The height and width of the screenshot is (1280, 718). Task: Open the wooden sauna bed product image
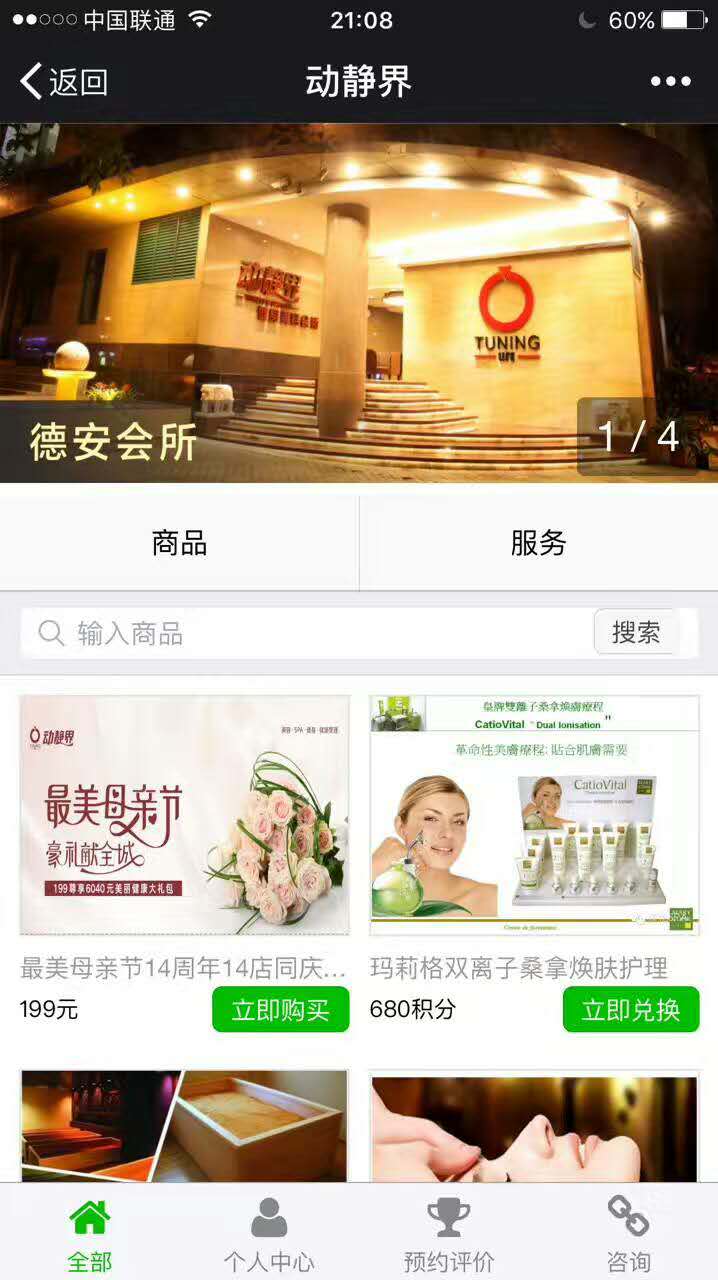click(x=184, y=1126)
